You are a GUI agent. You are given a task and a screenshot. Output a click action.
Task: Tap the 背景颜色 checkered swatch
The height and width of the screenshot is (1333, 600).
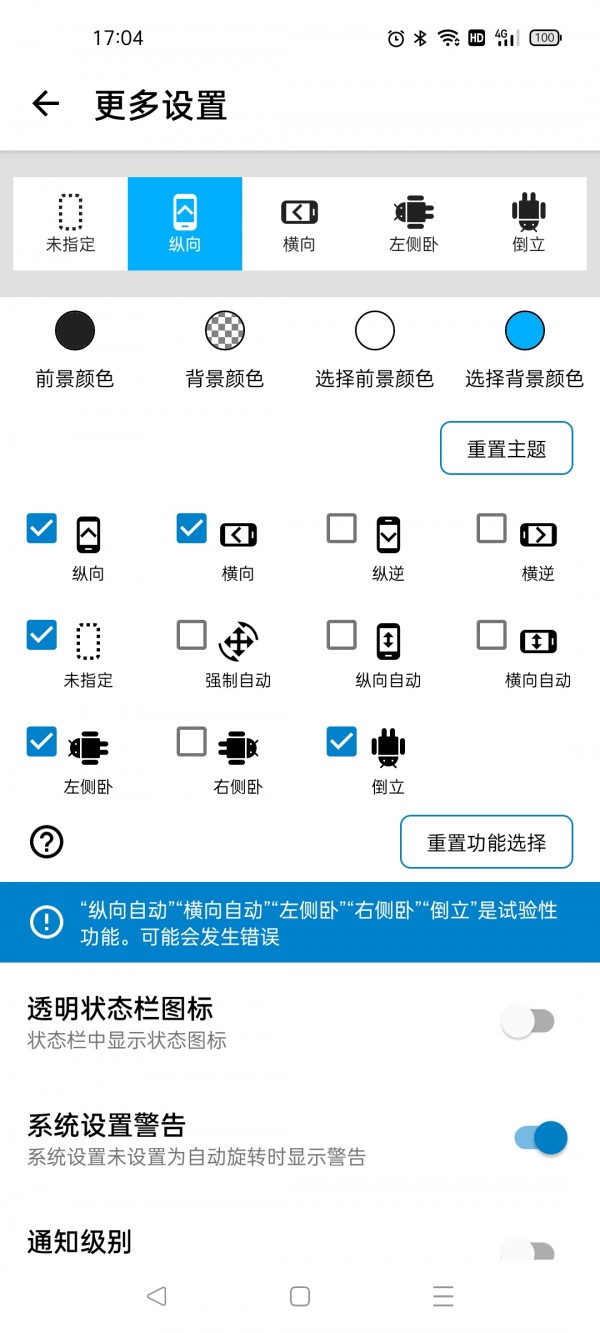click(225, 331)
